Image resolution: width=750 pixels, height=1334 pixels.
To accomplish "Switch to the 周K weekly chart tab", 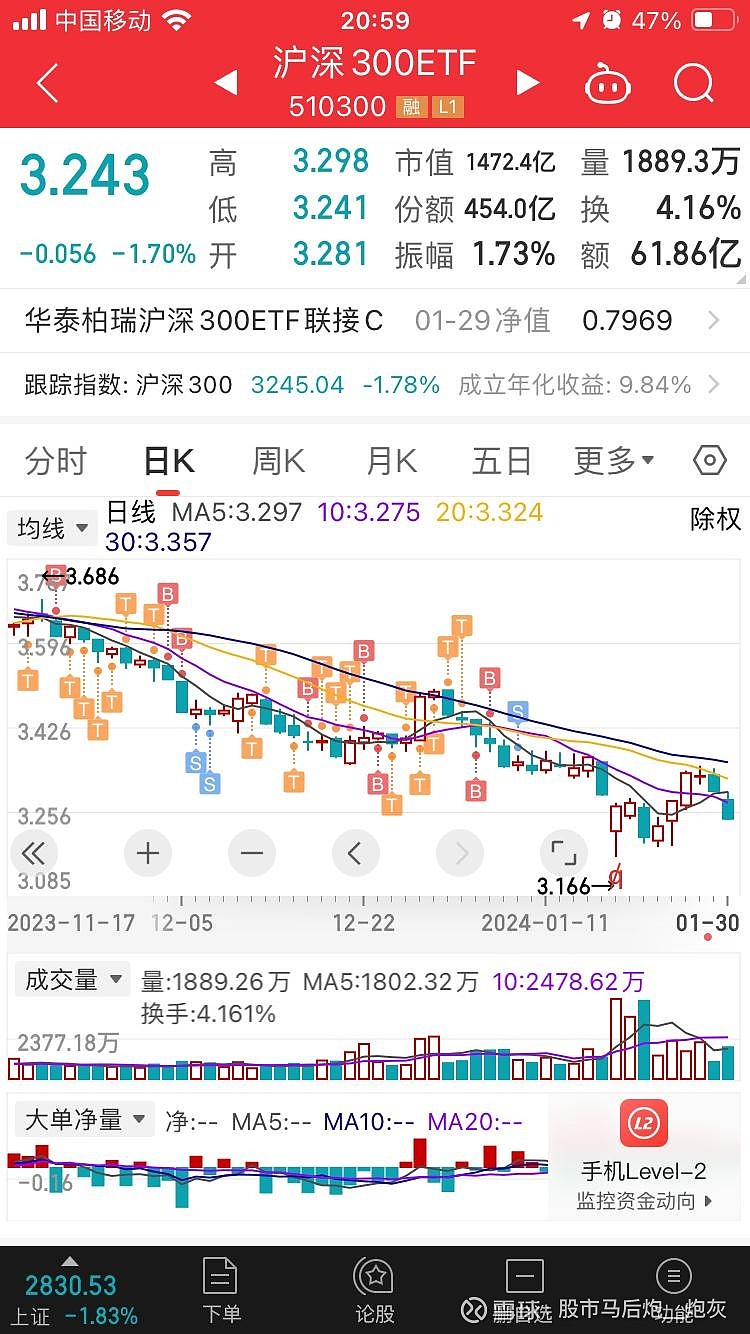I will (276, 460).
